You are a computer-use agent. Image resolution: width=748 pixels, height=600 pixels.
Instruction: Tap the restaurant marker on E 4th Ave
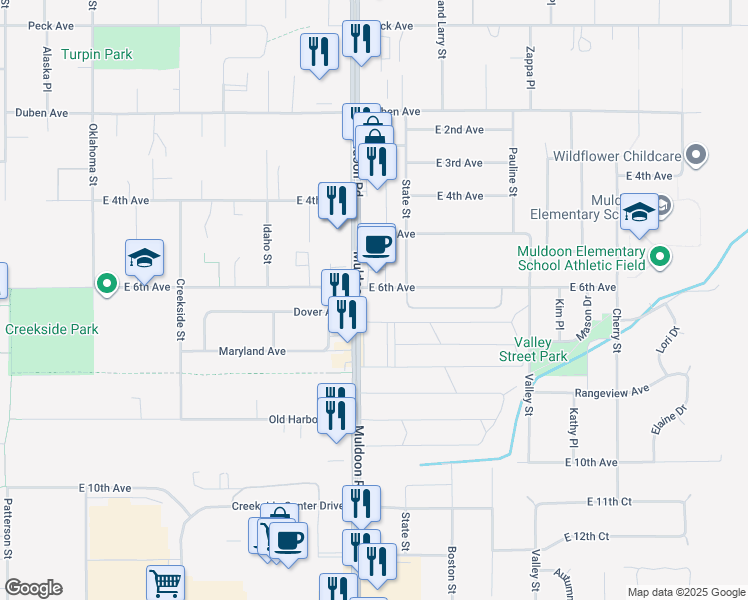pos(337,202)
